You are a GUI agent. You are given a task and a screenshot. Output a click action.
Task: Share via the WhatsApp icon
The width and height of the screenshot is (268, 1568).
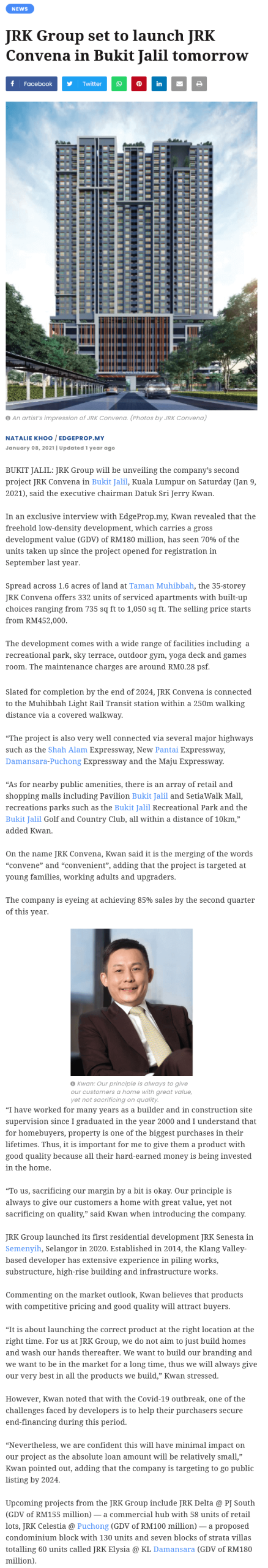point(119,84)
